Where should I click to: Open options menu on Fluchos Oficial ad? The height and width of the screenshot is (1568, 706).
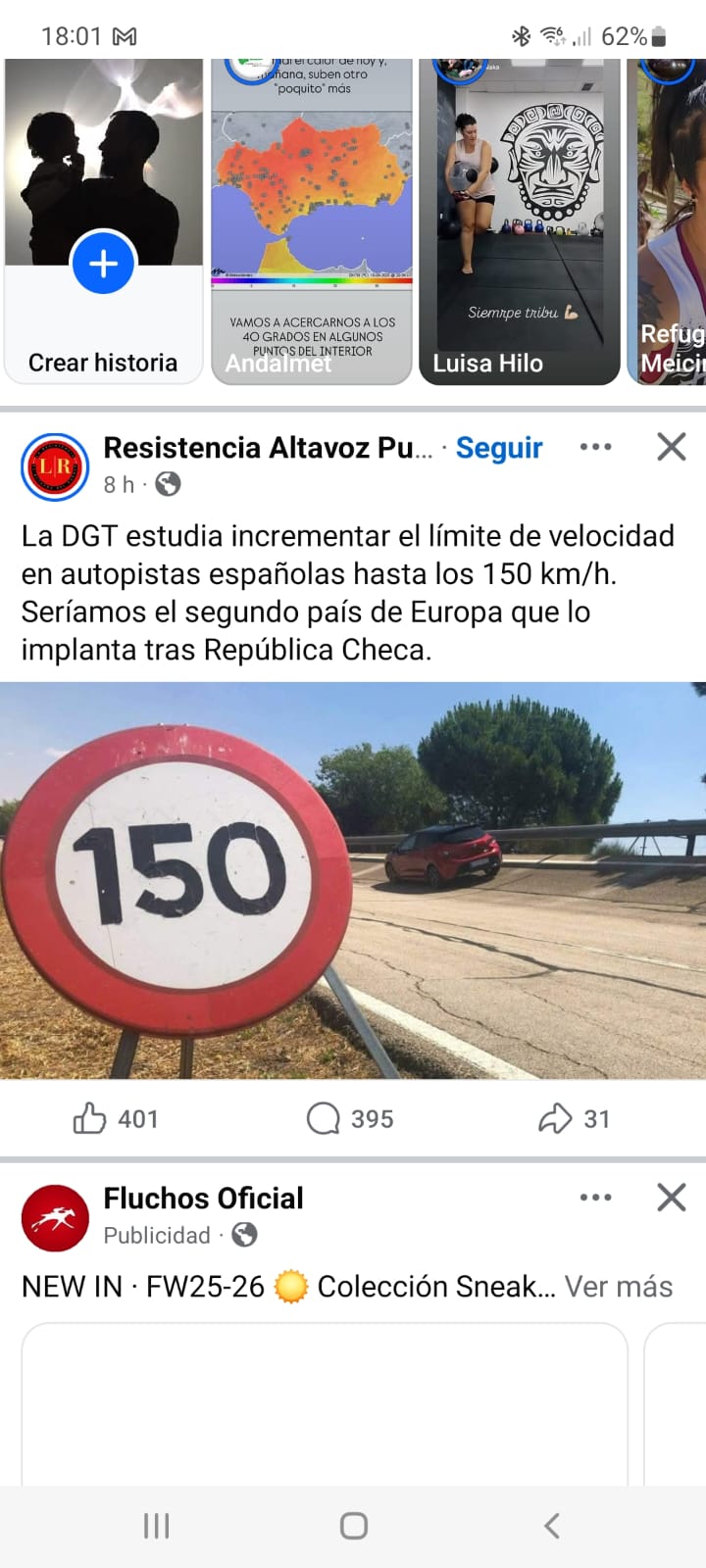click(595, 1198)
